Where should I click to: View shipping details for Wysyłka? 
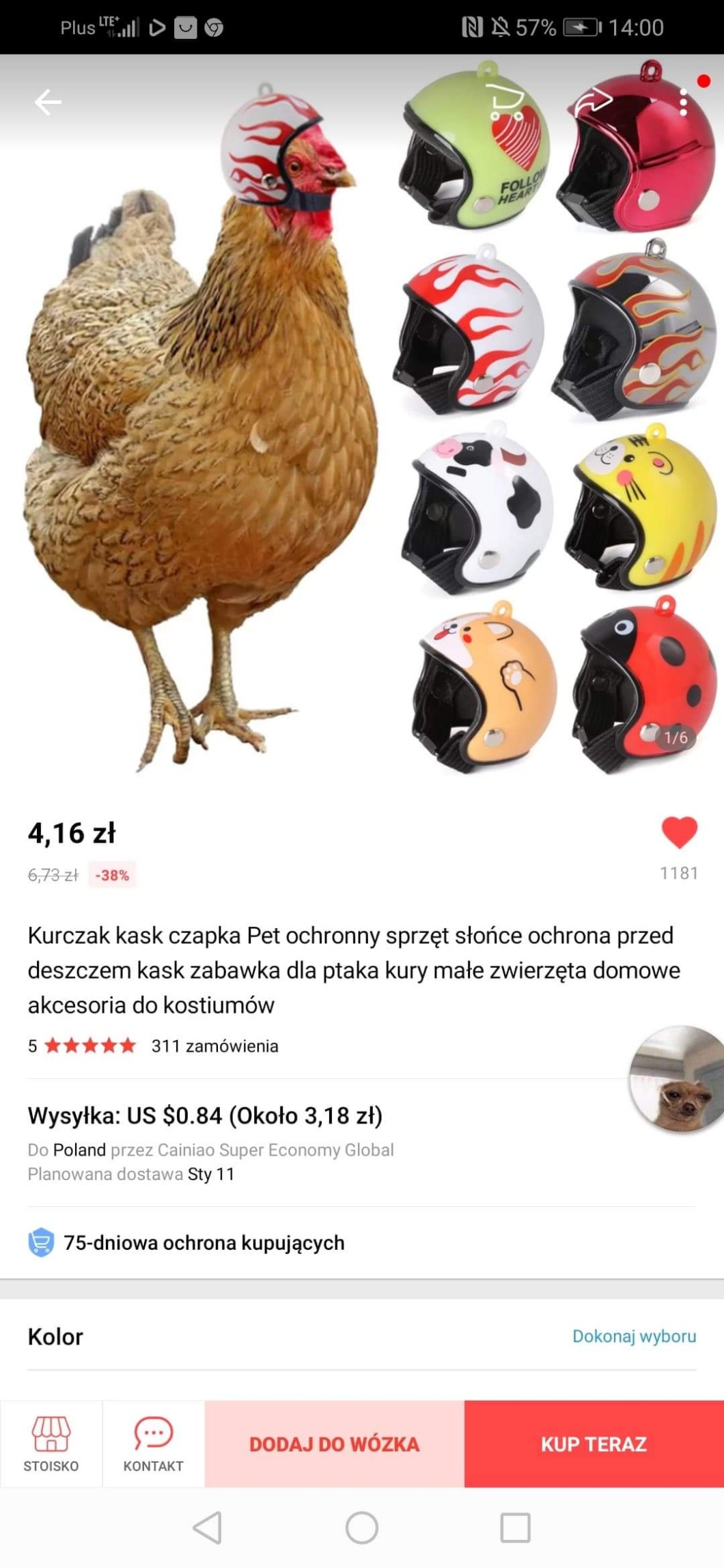tap(205, 1116)
